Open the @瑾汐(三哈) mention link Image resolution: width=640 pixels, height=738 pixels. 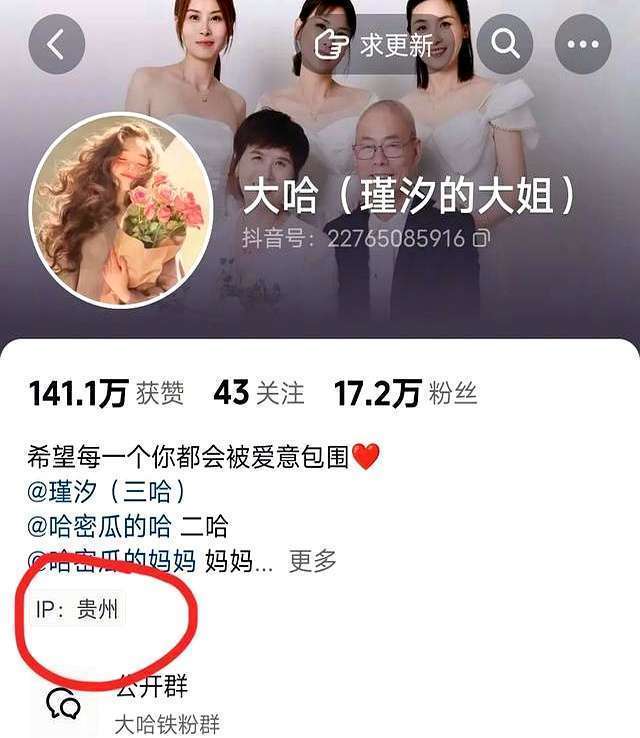106,492
